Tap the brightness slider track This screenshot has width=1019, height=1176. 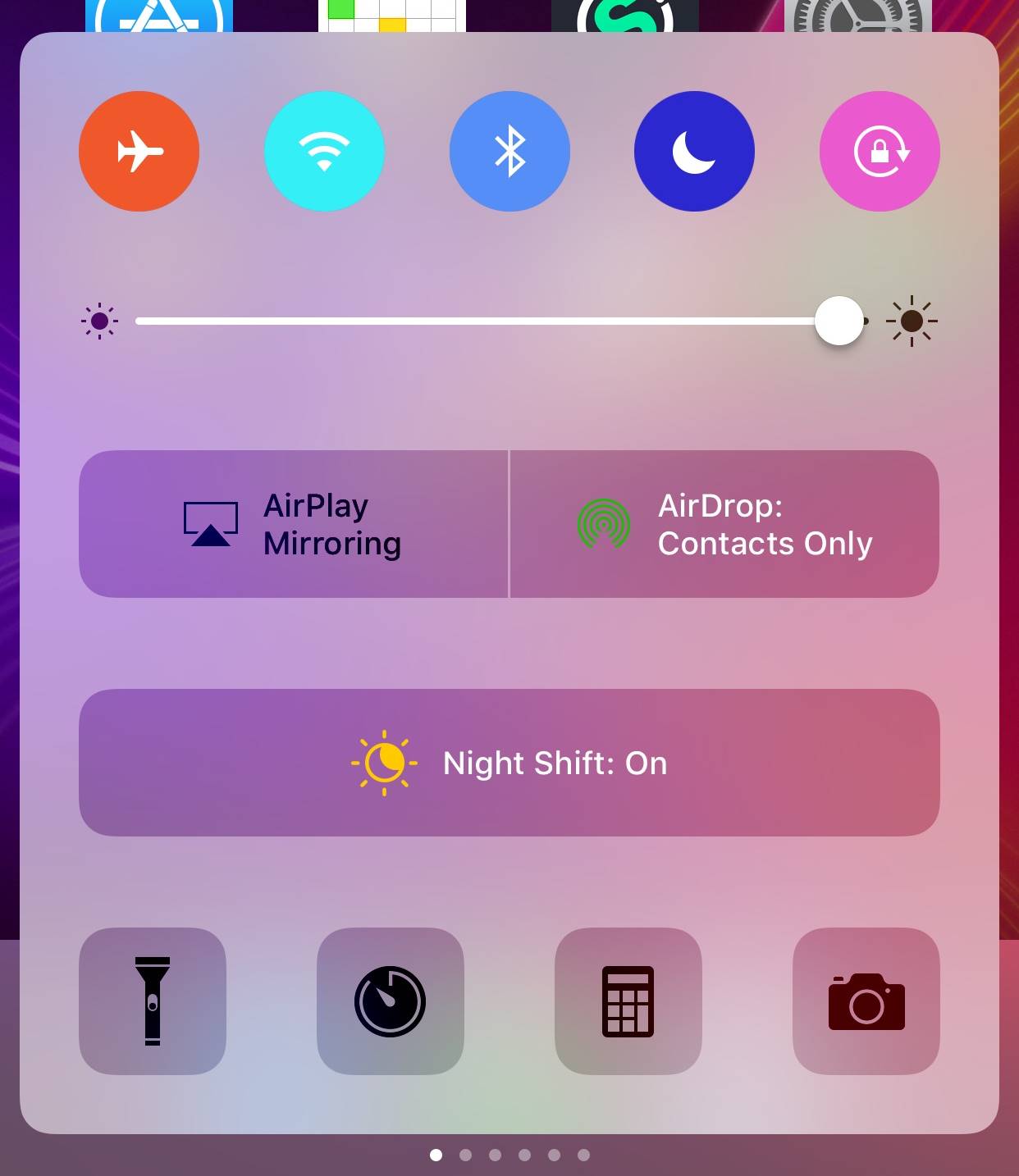(x=476, y=321)
